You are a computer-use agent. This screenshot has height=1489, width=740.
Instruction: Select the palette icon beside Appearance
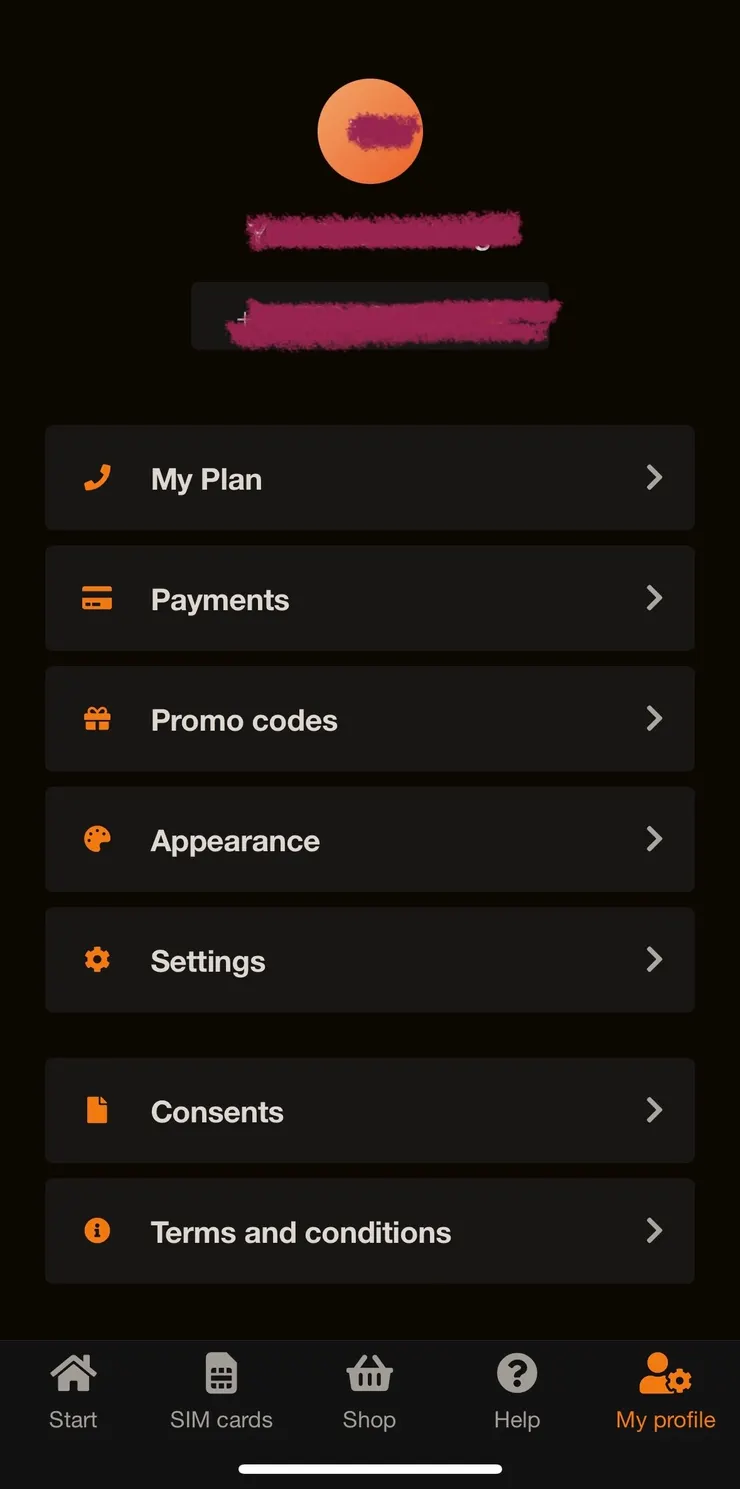pos(95,839)
